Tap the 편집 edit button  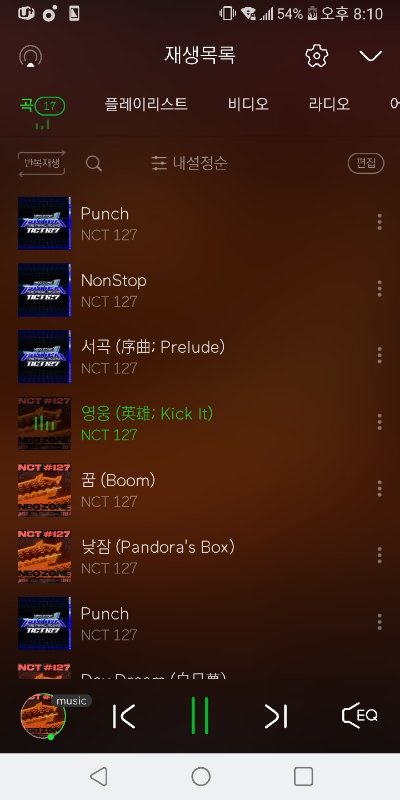[x=366, y=163]
